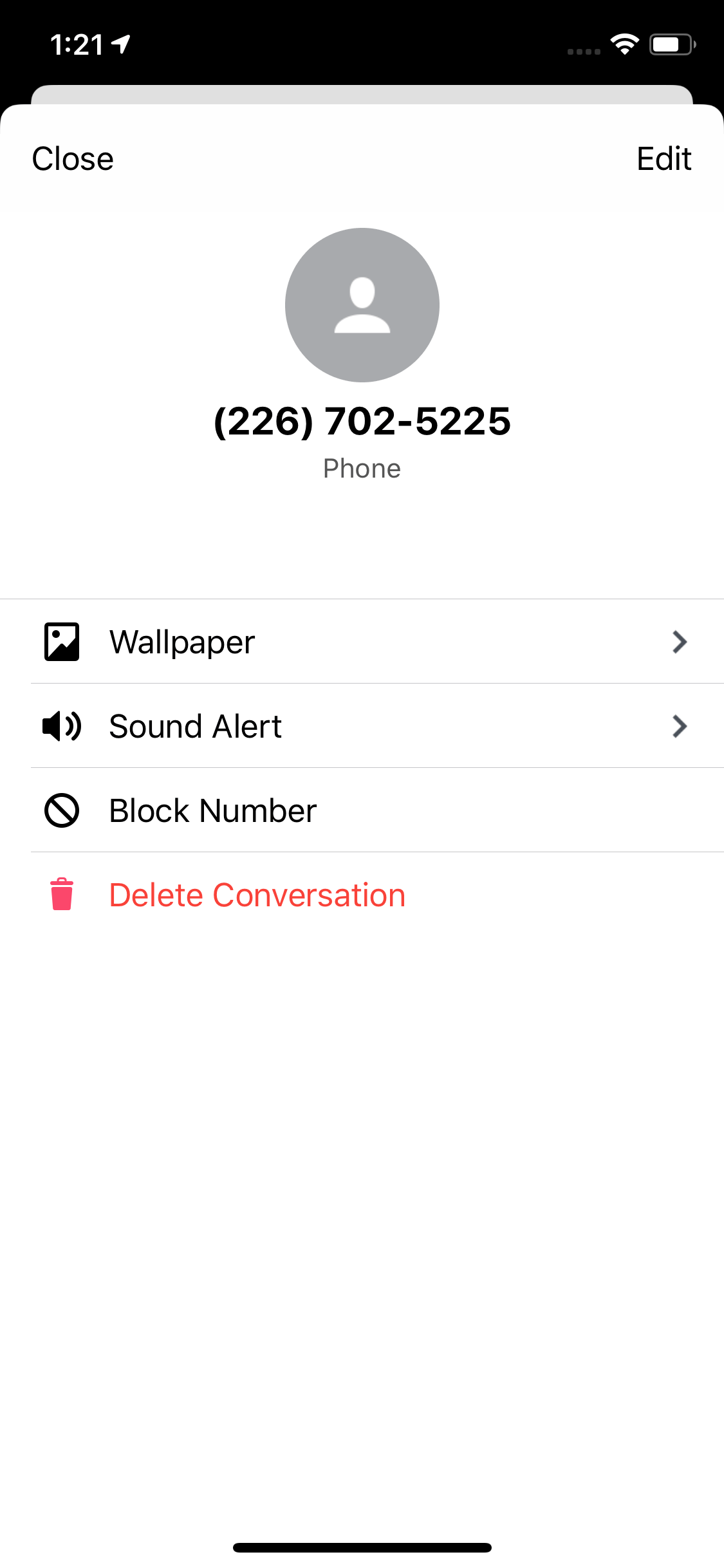
Task: Tap Block Number text
Action: coord(212,810)
